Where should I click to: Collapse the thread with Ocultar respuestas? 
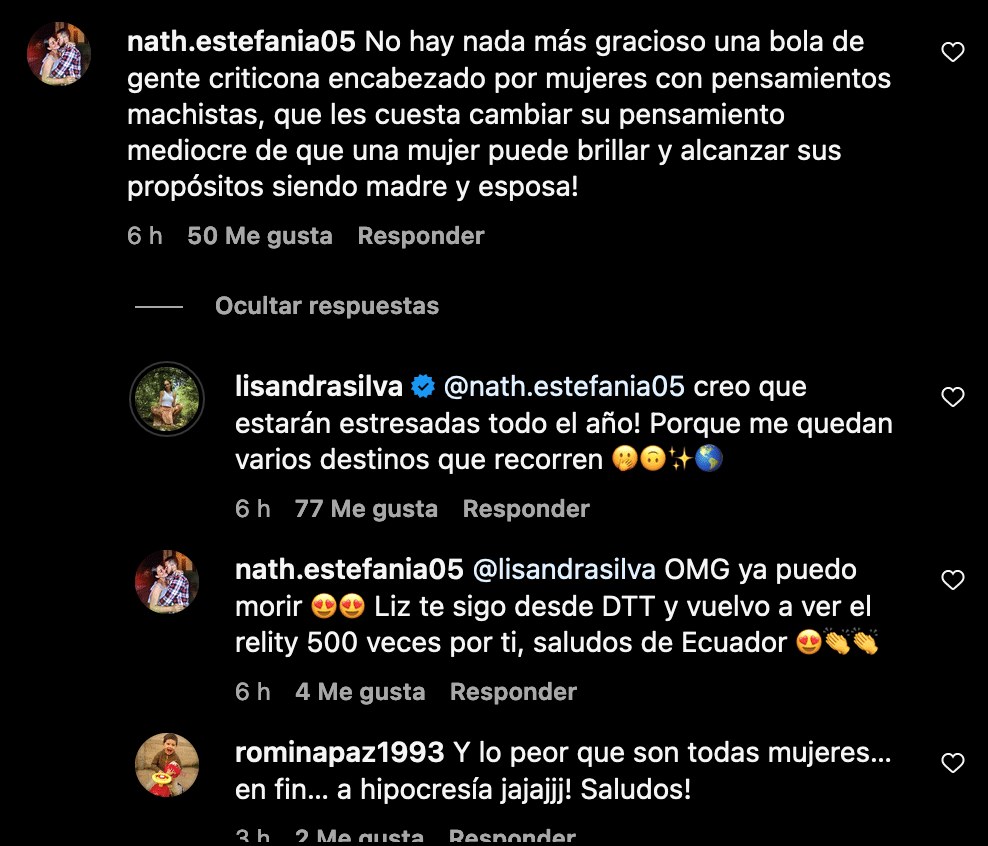327,306
